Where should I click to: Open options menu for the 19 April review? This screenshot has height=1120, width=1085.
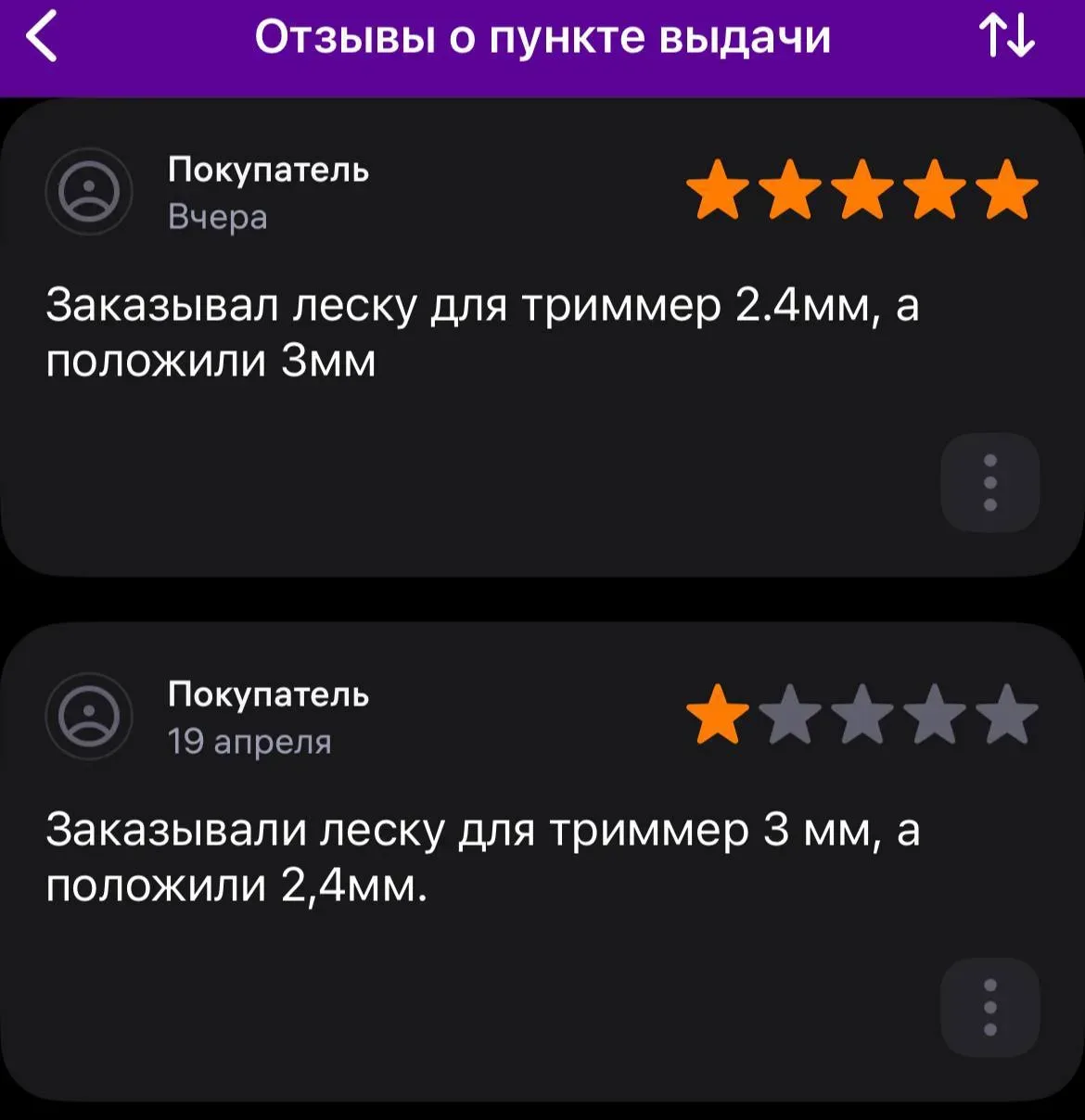[989, 1008]
